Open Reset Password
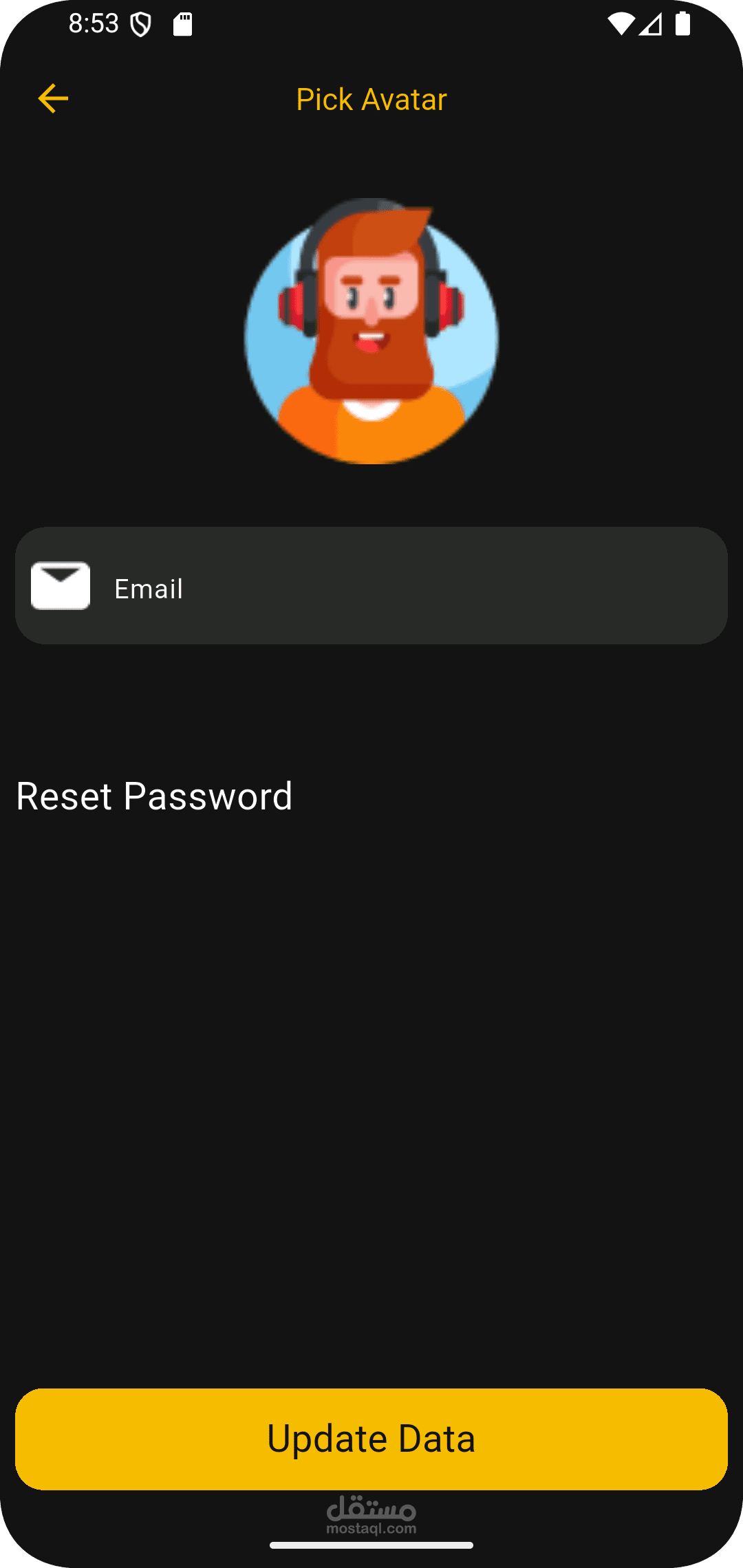This screenshot has height=1568, width=743. coord(154,796)
